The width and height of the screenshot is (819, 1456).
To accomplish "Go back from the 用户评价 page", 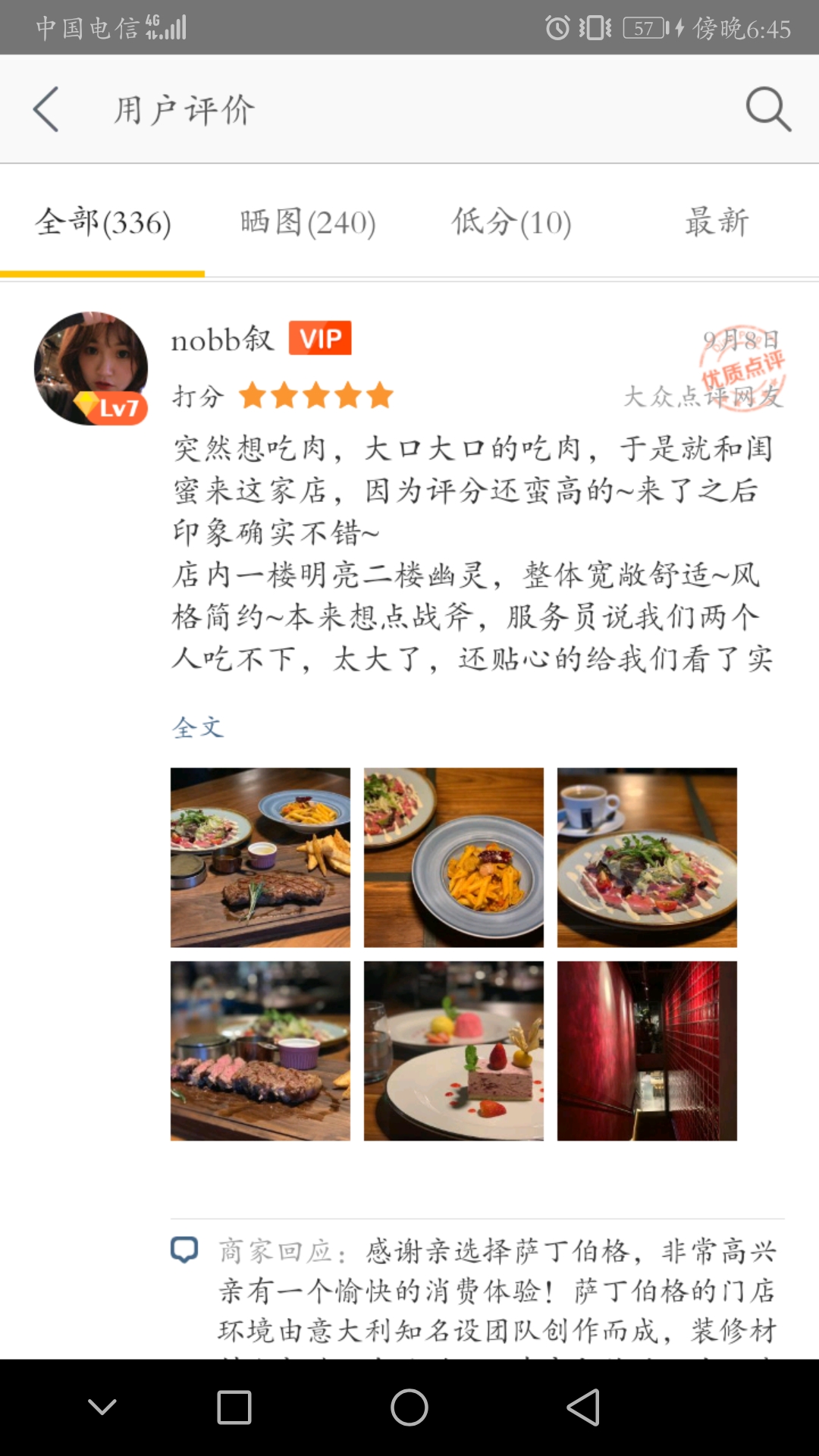I will (46, 109).
